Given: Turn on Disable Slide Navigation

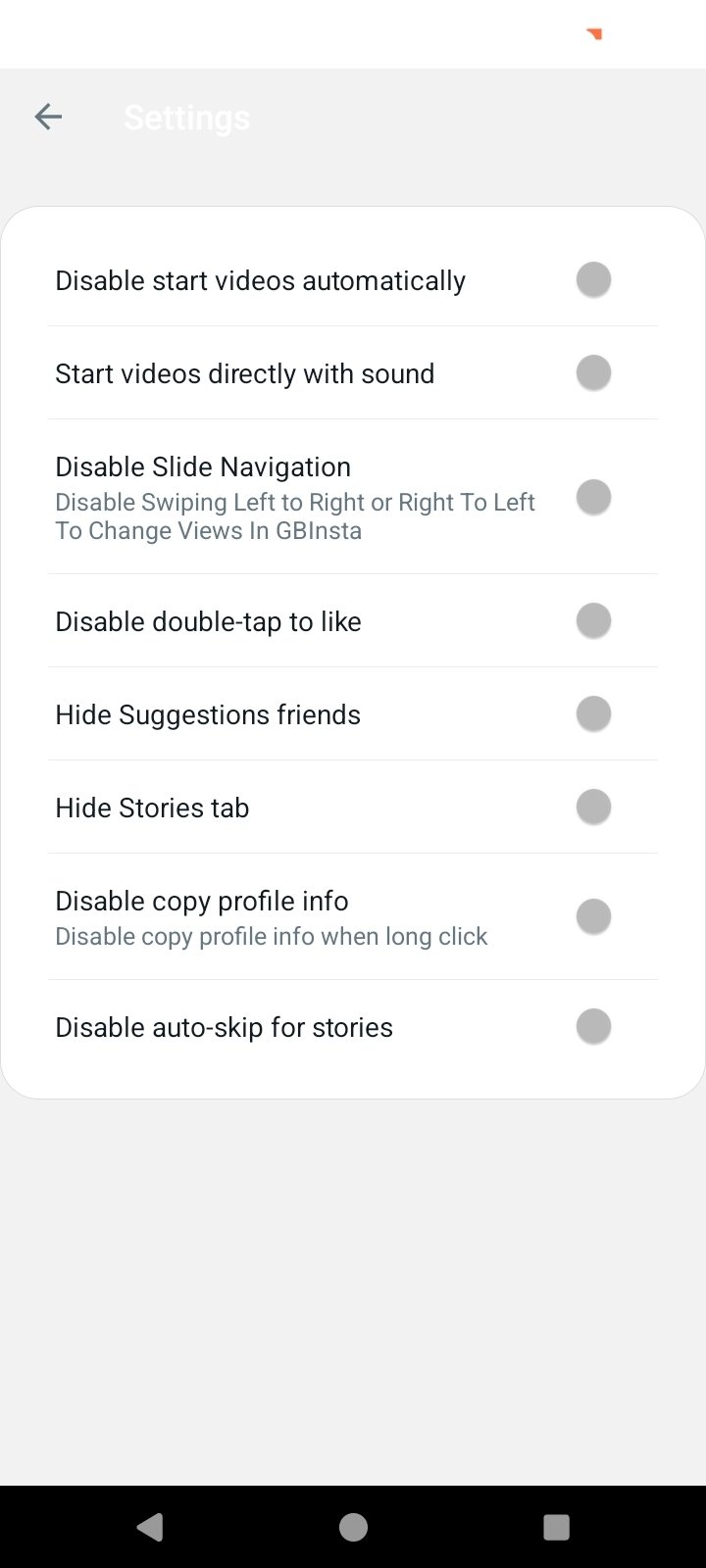Looking at the screenshot, I should [593, 497].
